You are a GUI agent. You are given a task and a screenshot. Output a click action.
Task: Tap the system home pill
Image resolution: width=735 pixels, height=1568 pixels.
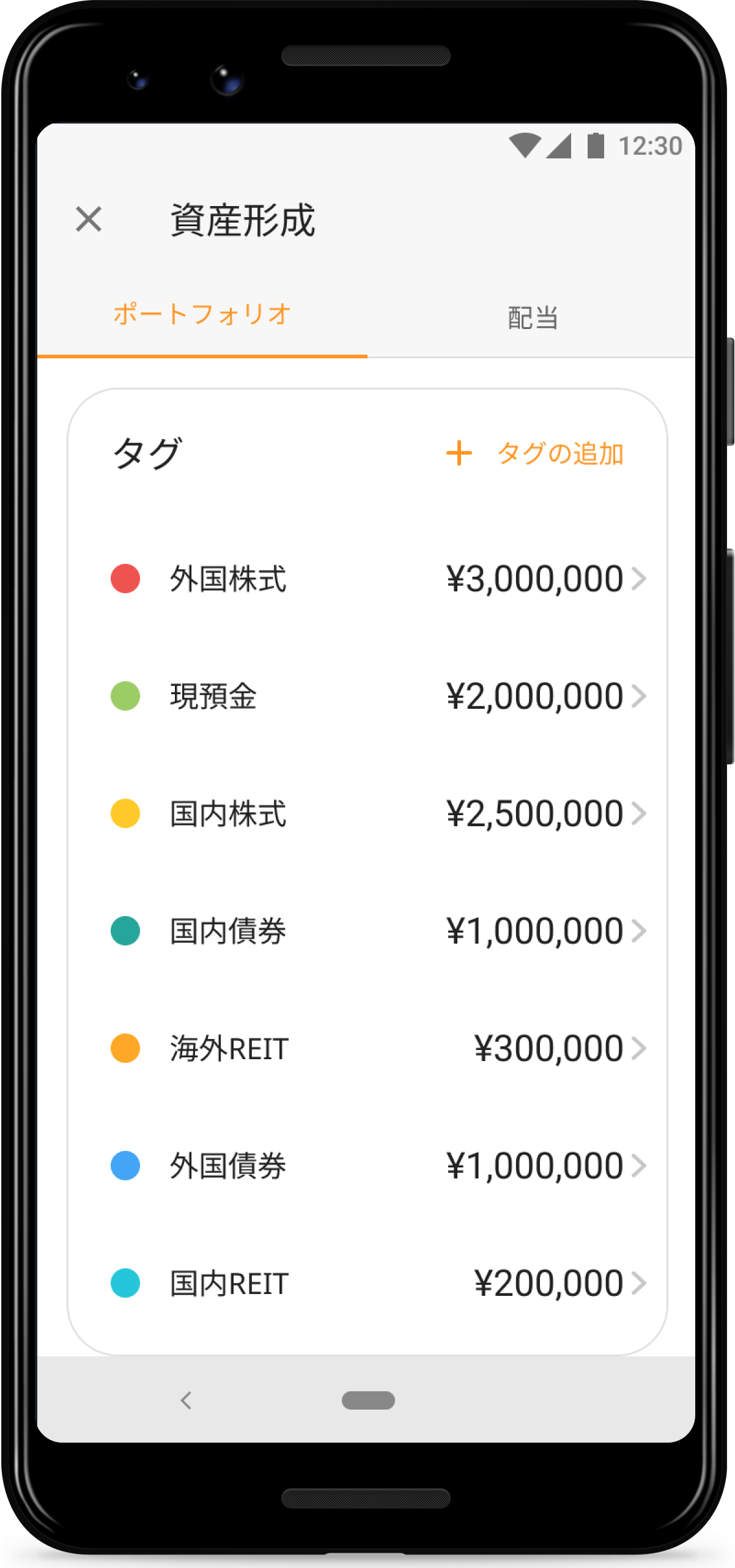[368, 1400]
